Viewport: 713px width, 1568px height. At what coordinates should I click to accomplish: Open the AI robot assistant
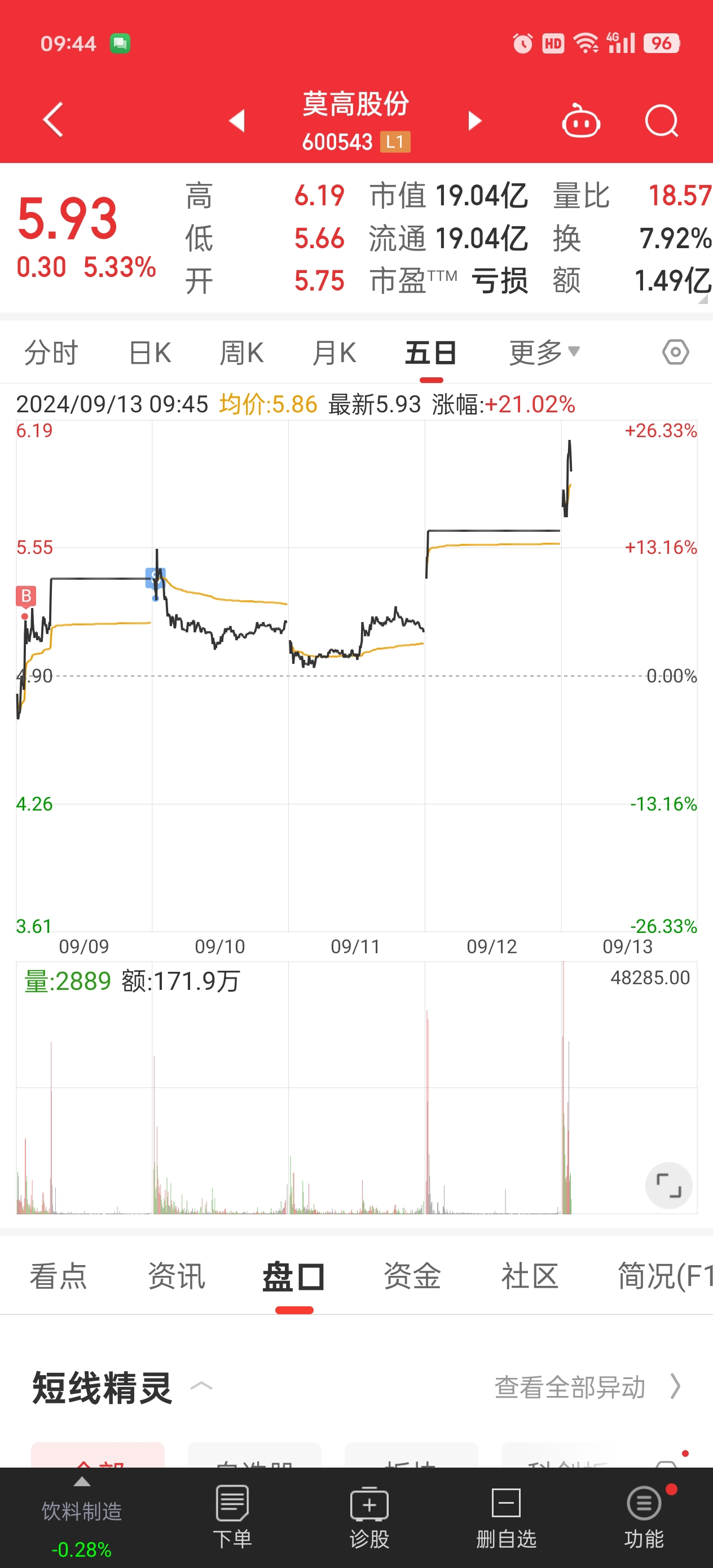tap(580, 121)
